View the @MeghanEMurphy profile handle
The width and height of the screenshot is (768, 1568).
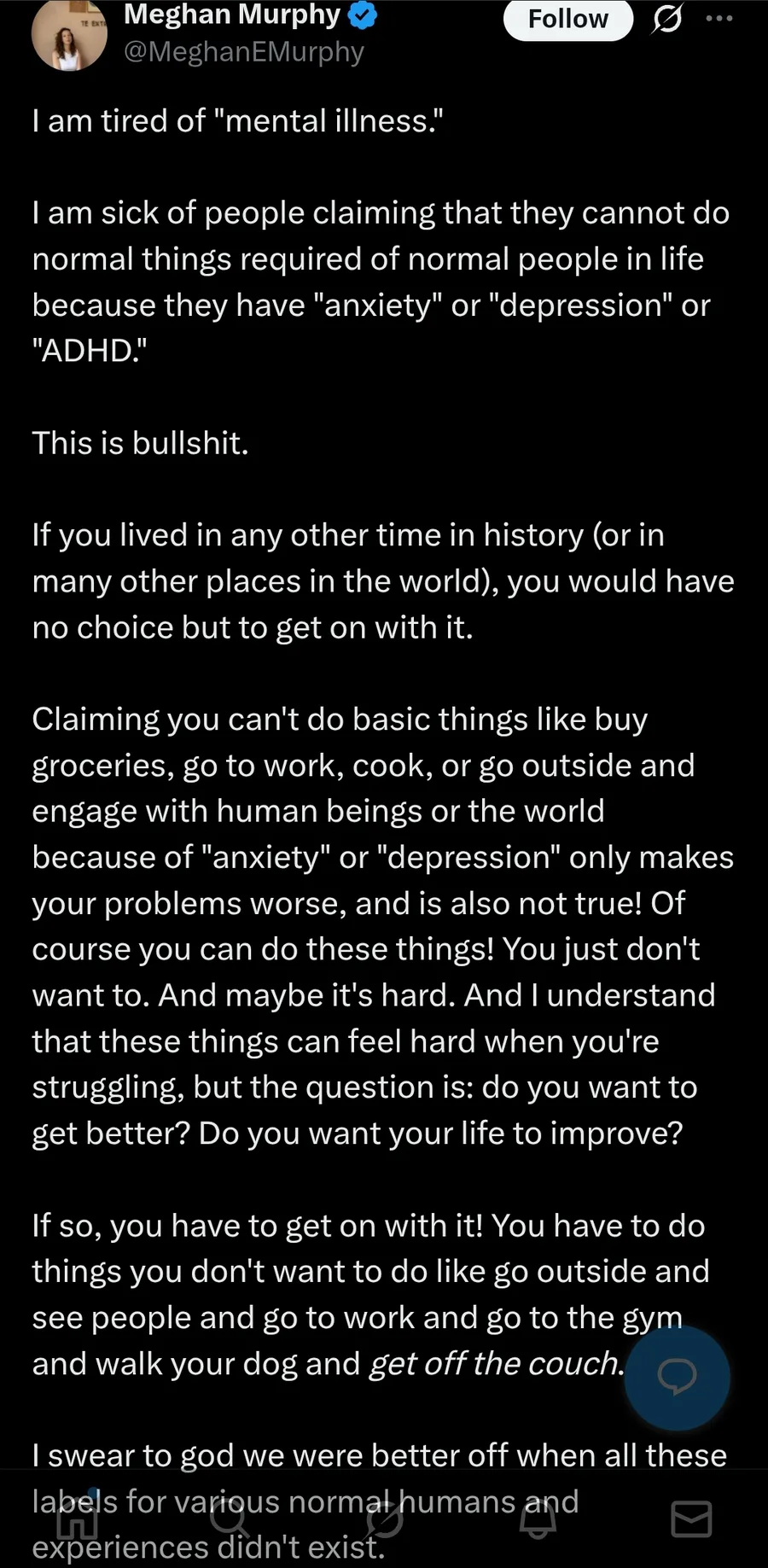(x=244, y=52)
